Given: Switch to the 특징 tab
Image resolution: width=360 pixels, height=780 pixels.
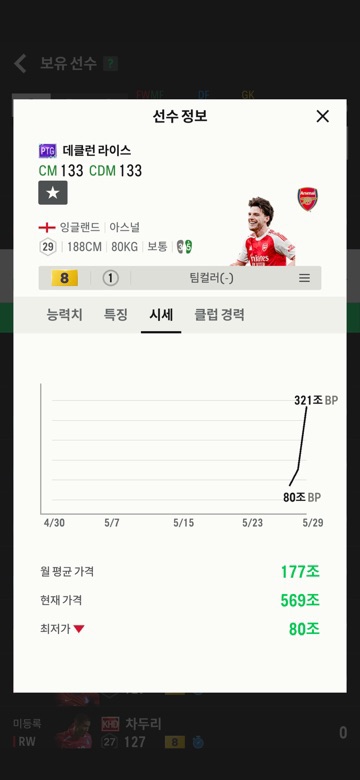Looking at the screenshot, I should point(116,314).
